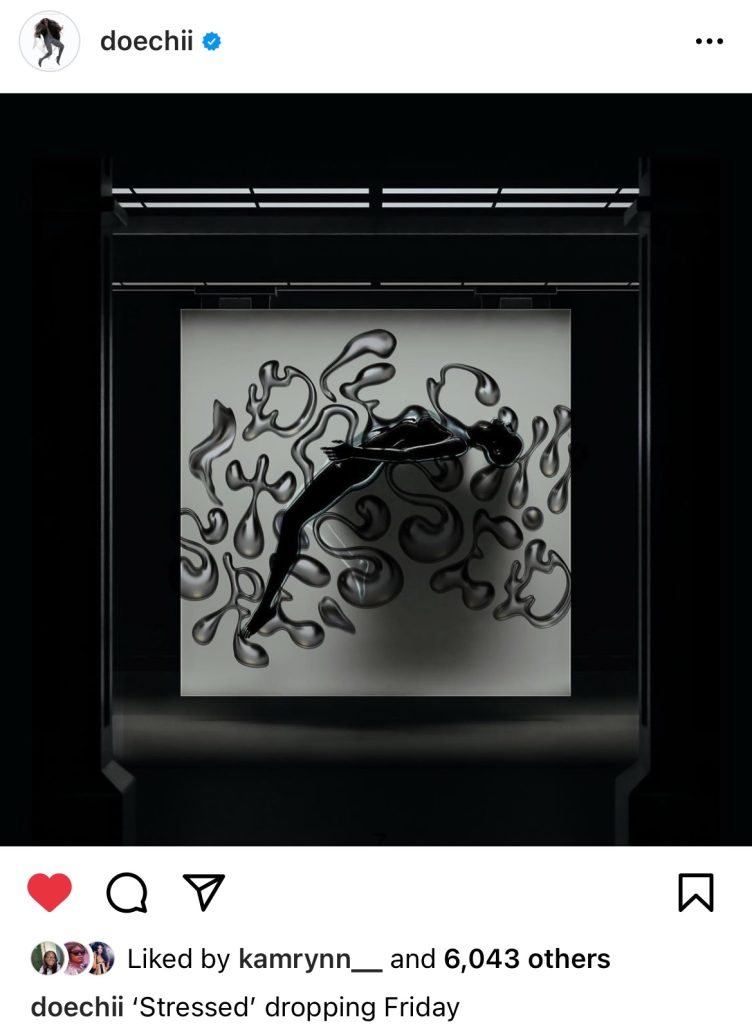The height and width of the screenshot is (1024, 752).
Task: View the 6,043 others who liked
Action: click(527, 959)
